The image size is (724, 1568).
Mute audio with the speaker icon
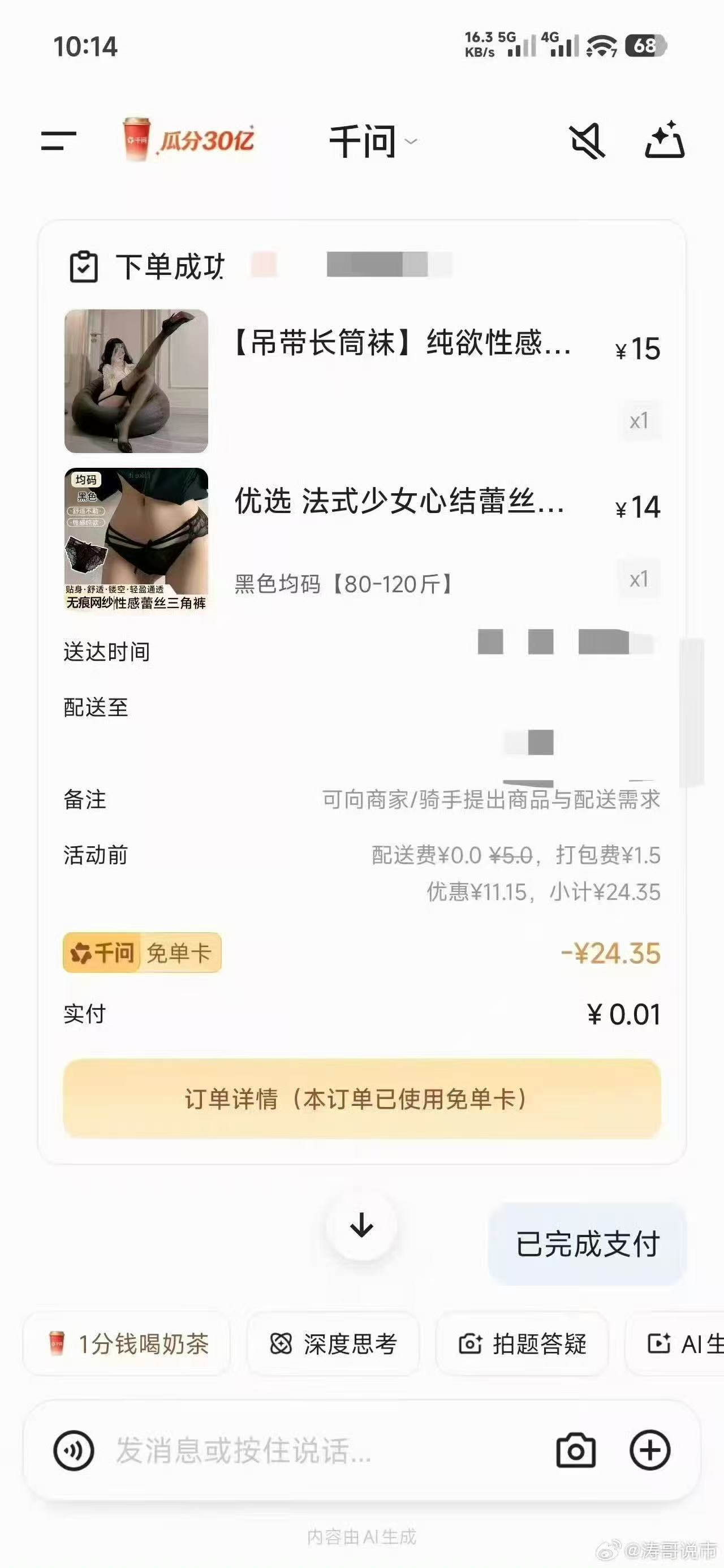pos(588,141)
